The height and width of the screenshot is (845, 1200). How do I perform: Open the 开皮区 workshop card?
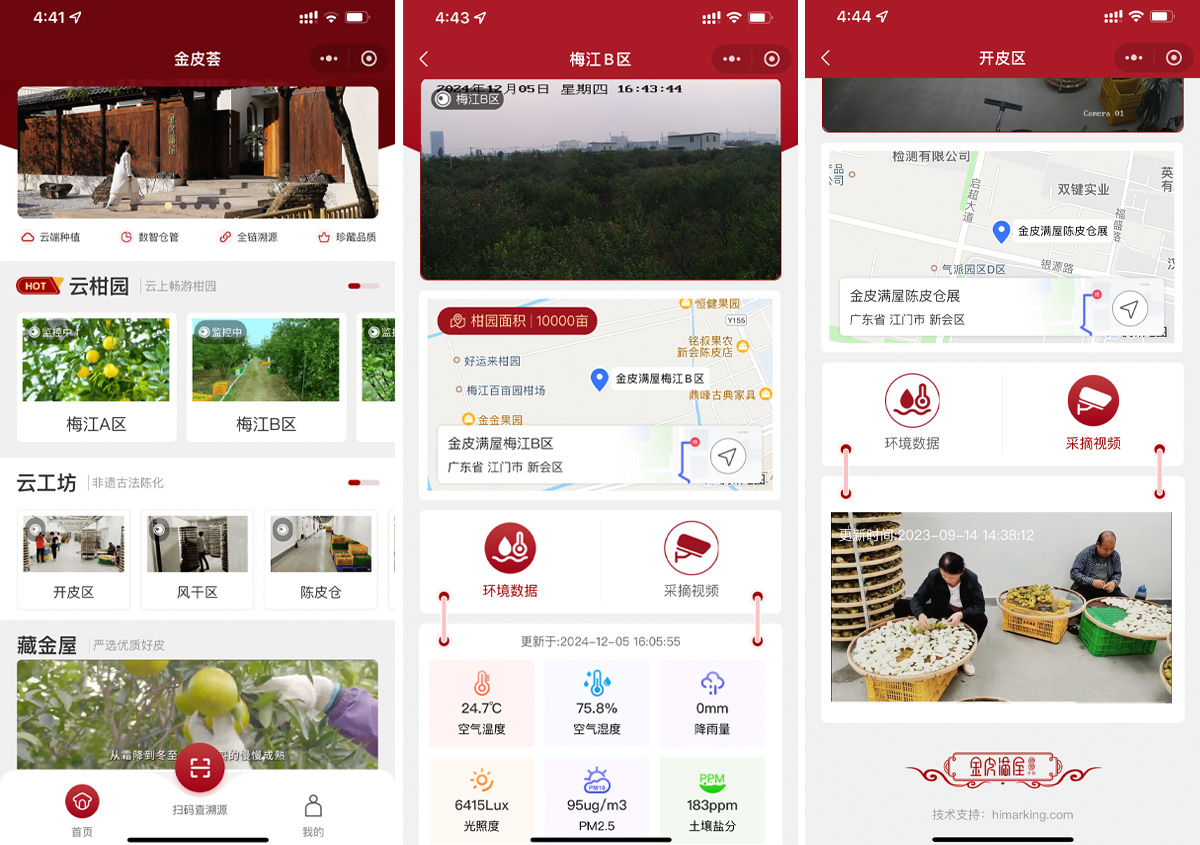click(74, 560)
